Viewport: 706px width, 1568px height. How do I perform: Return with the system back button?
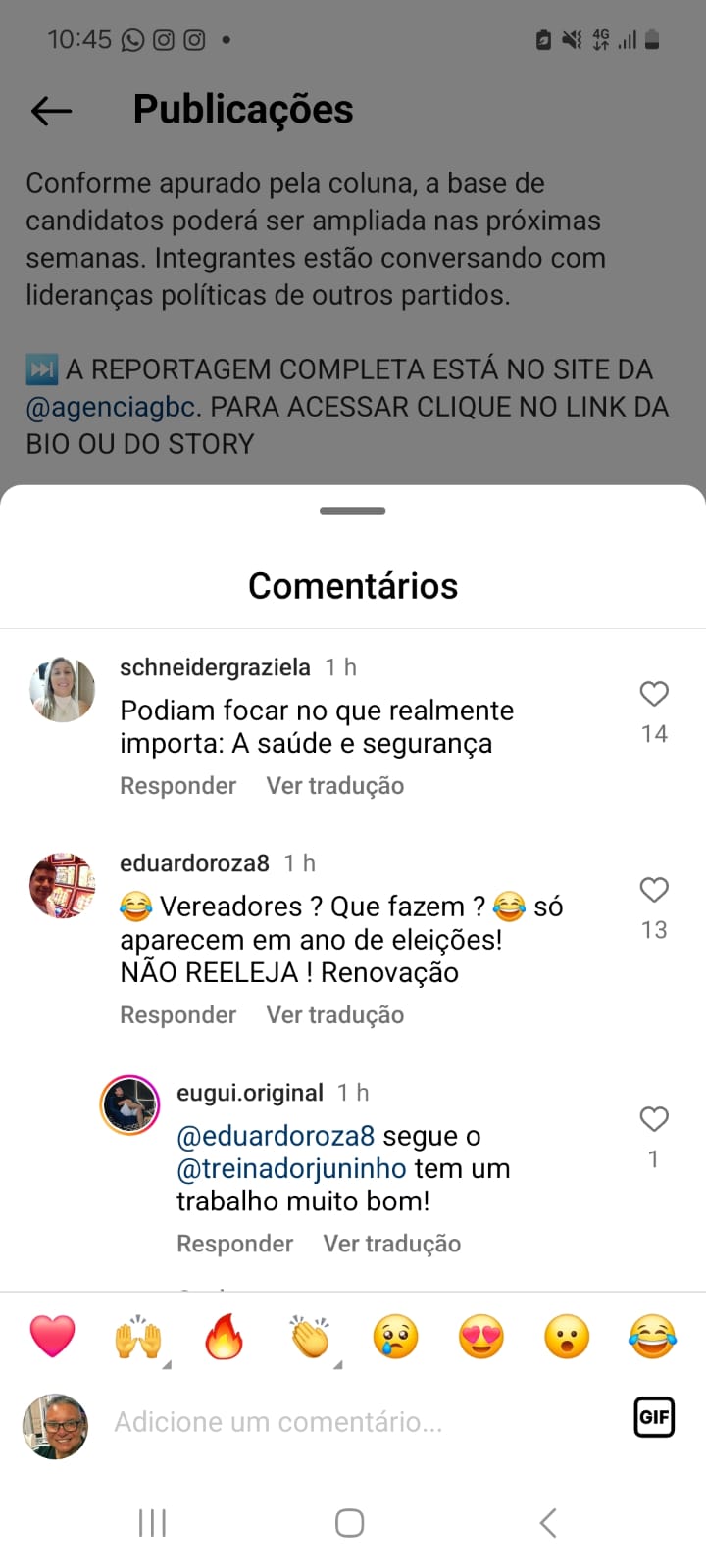coord(548,1523)
